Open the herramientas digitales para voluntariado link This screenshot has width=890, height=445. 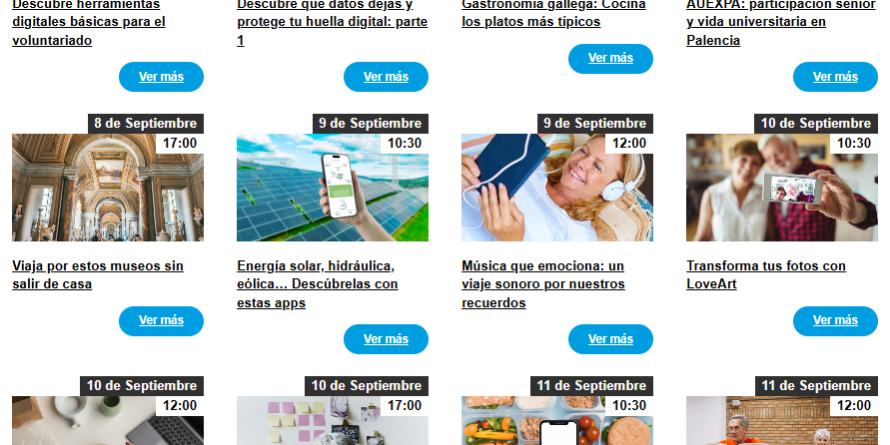coord(89,22)
